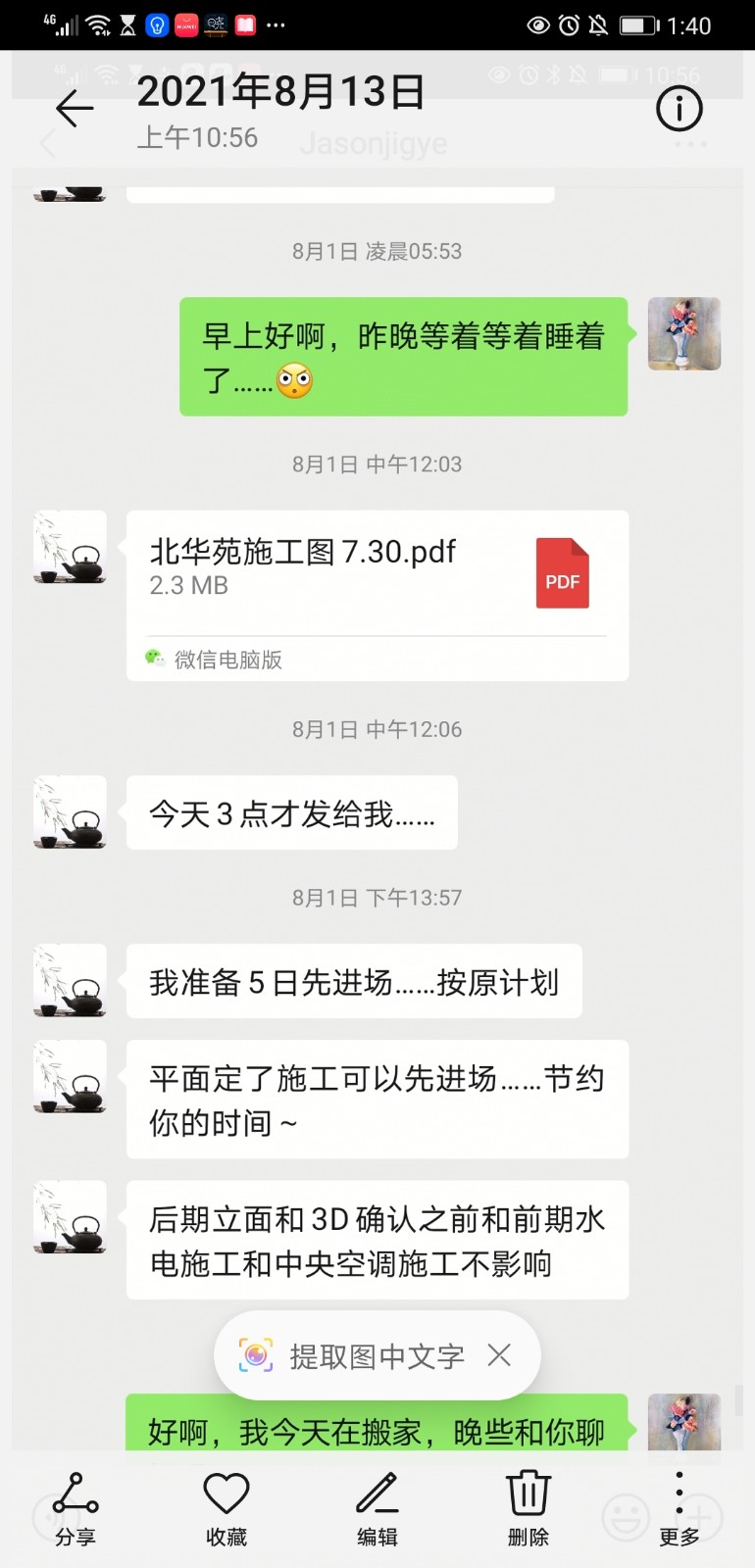
Task: Add the image to favorites with 收藏
Action: click(226, 1507)
